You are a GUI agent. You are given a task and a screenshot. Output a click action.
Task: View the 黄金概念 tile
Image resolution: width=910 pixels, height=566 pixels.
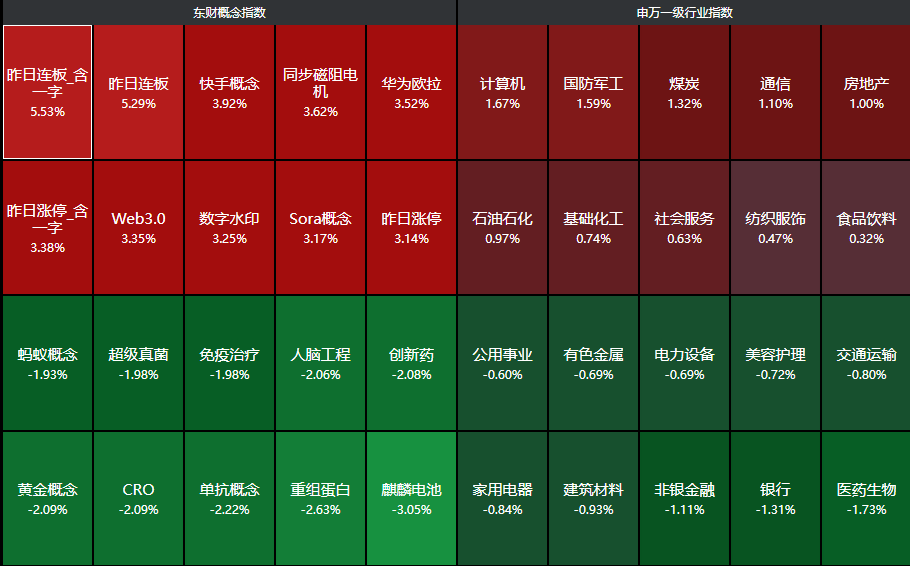click(x=47, y=498)
